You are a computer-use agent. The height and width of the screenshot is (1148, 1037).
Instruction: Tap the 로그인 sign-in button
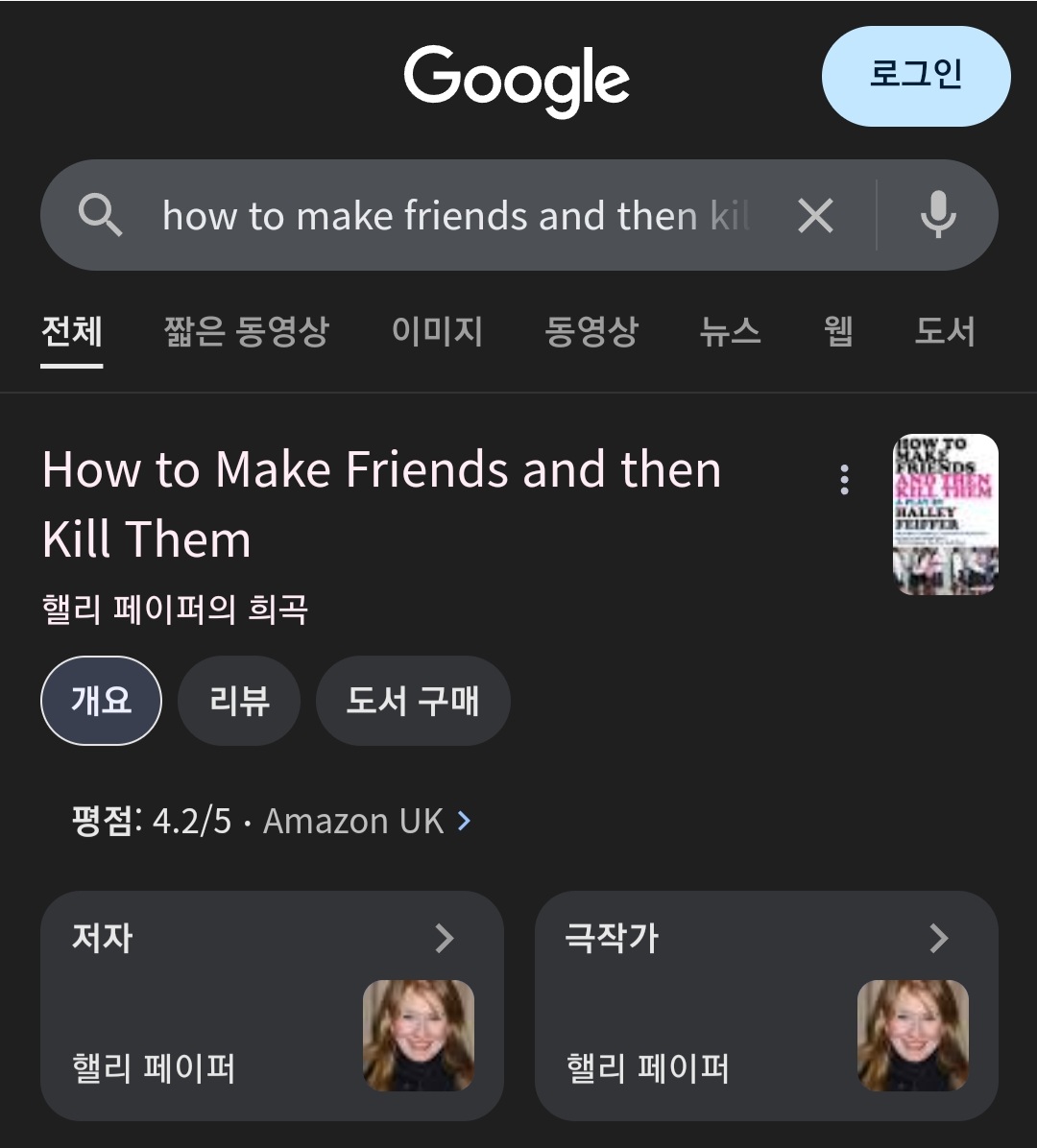click(915, 76)
